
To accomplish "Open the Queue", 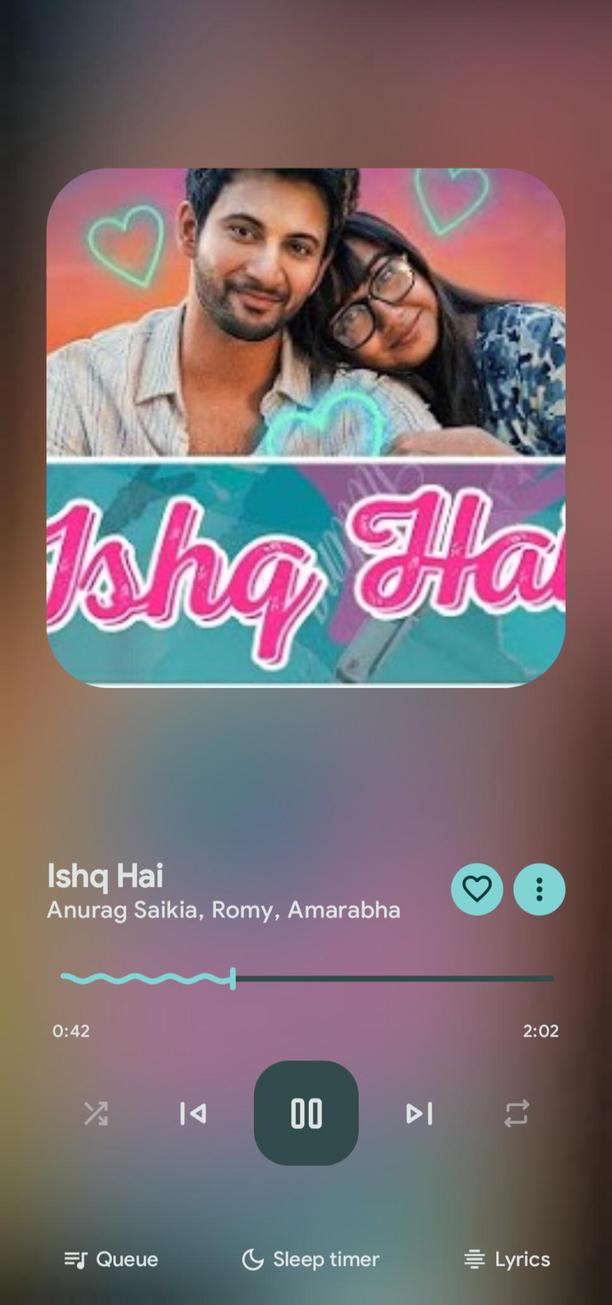I will [111, 1260].
